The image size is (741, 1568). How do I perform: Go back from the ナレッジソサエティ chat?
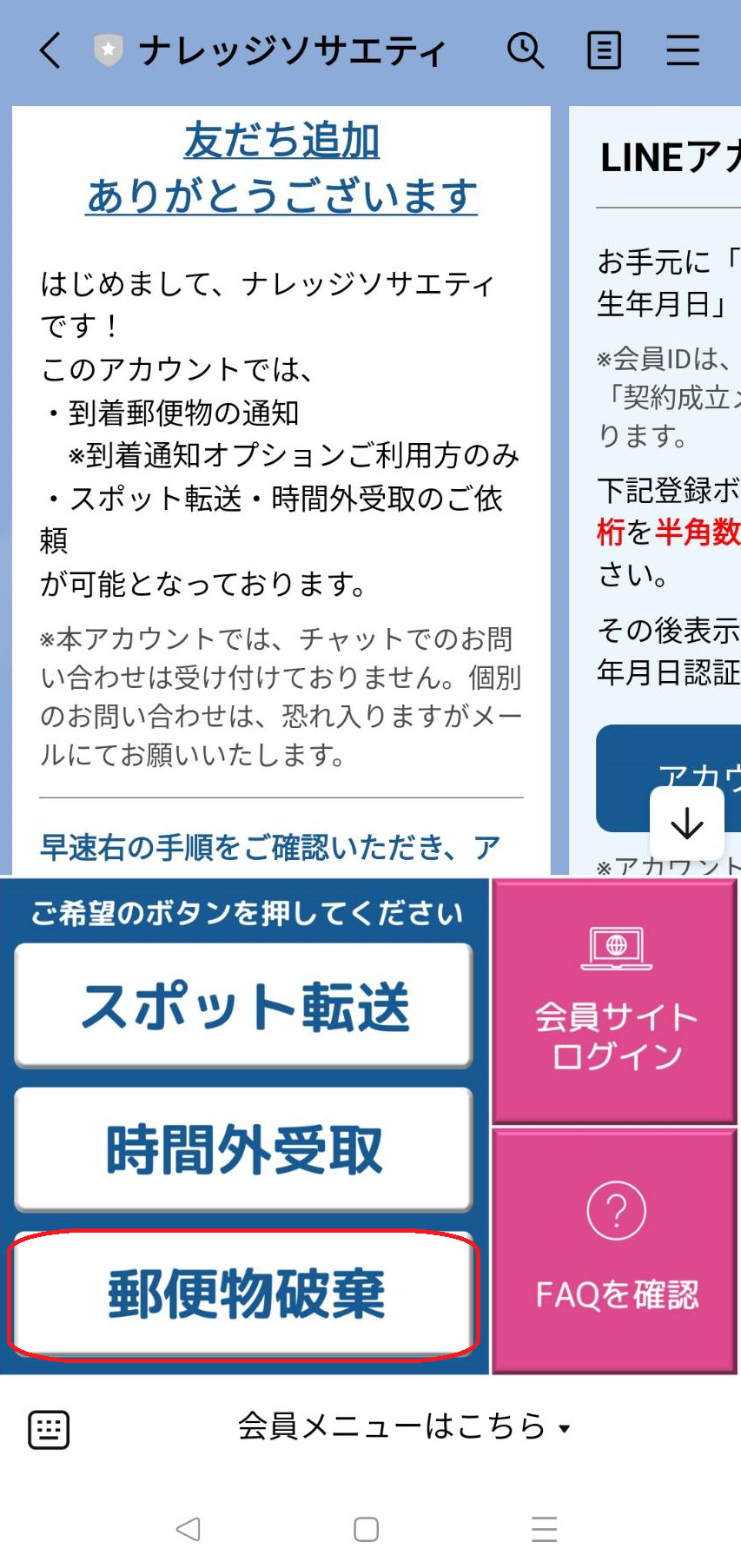coord(50,50)
